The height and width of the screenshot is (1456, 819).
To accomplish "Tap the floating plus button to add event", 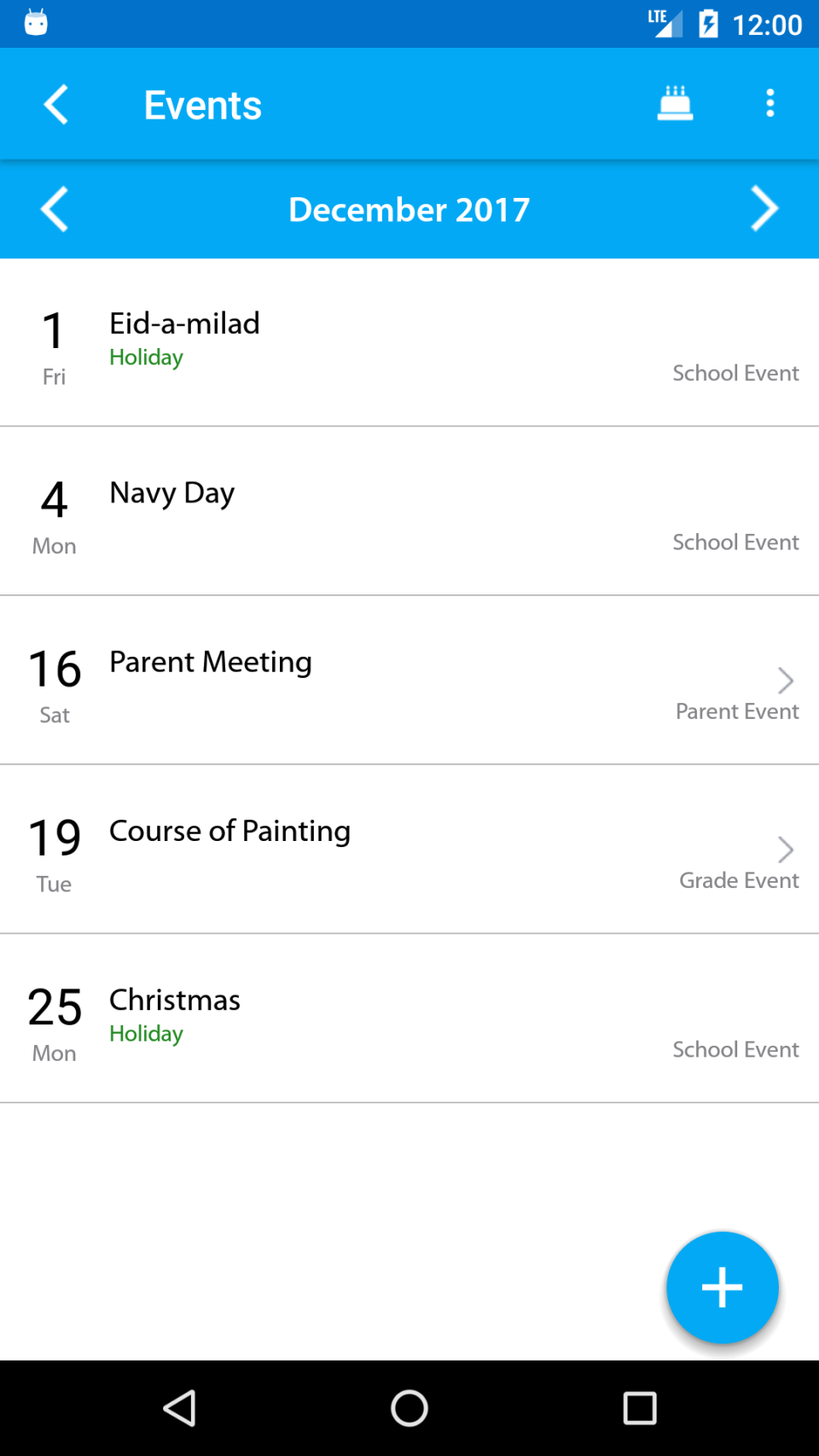I will [722, 1288].
